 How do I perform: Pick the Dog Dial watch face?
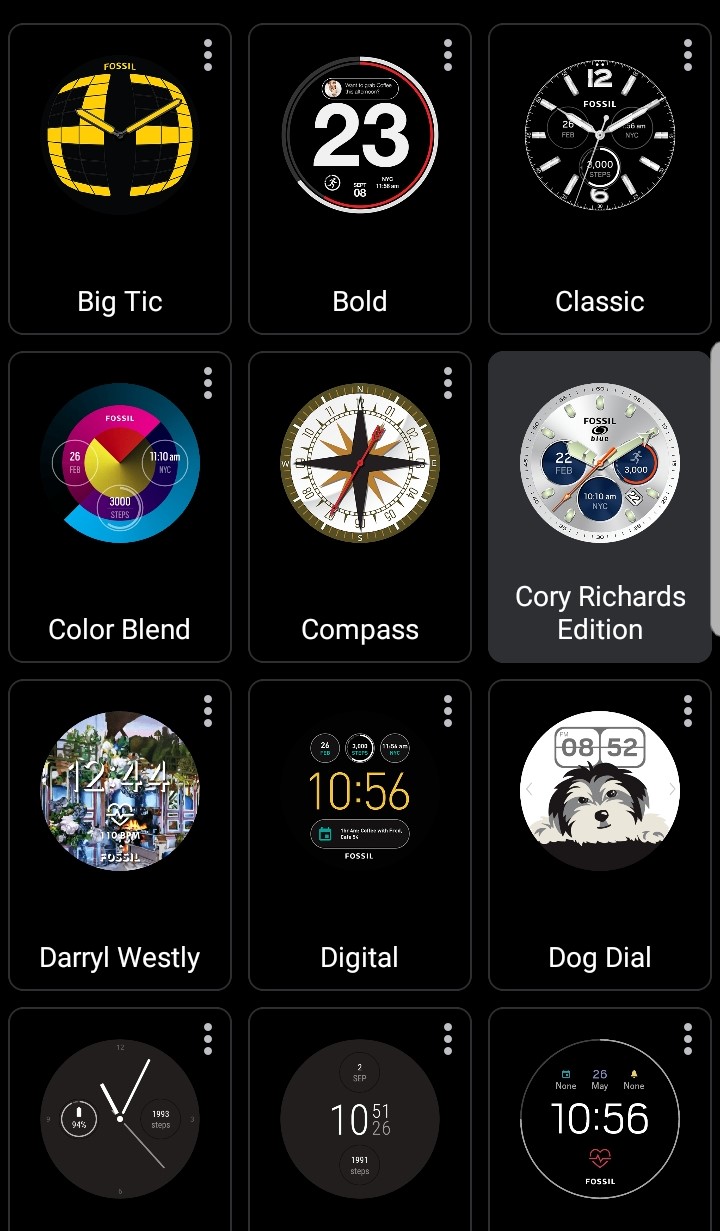(x=600, y=835)
